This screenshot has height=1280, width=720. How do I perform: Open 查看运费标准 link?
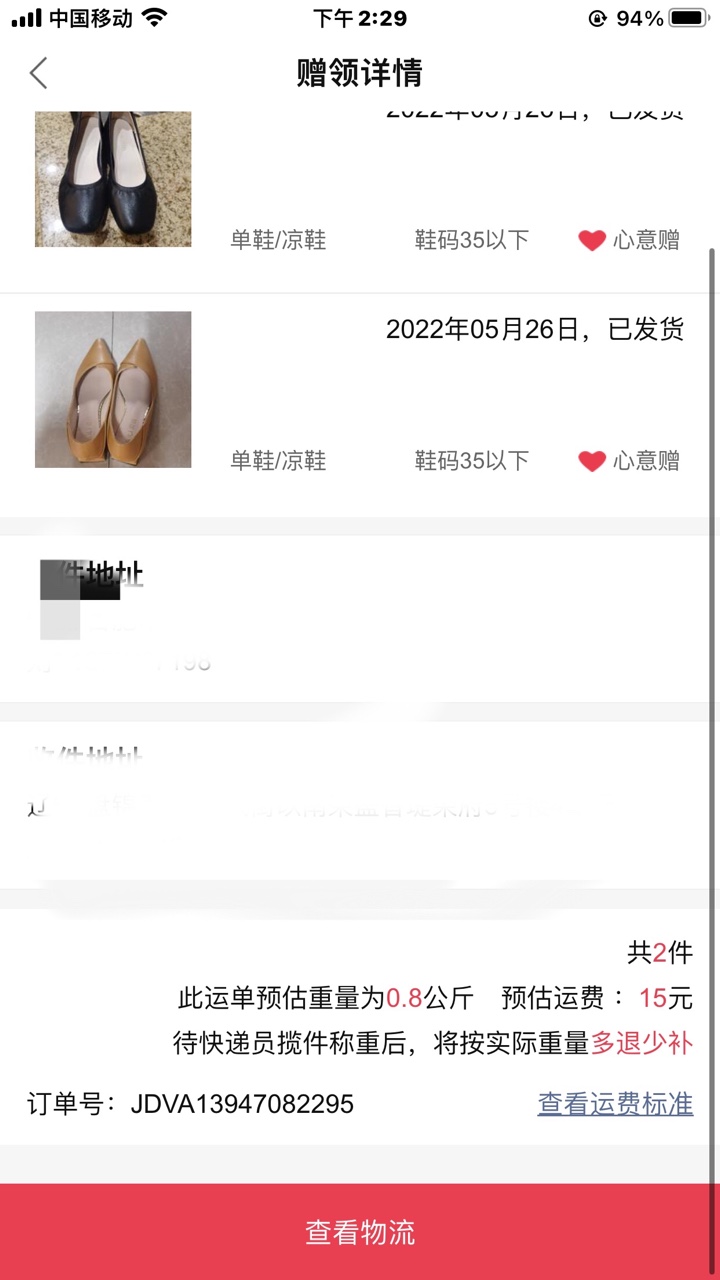coord(615,1104)
